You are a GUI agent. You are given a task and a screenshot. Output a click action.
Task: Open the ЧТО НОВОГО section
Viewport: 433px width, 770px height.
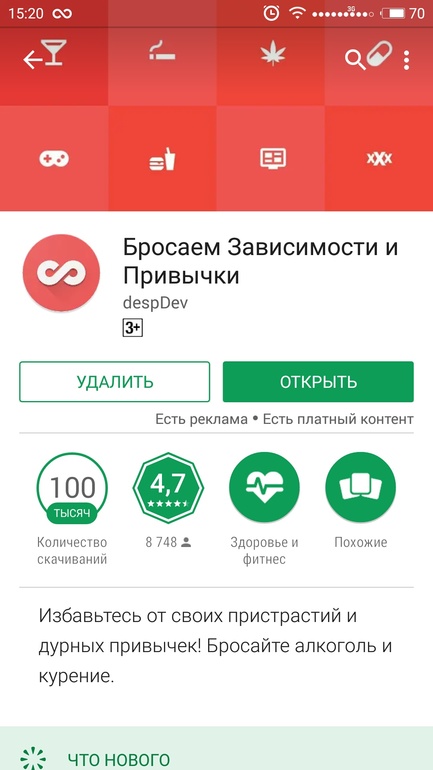tap(118, 759)
